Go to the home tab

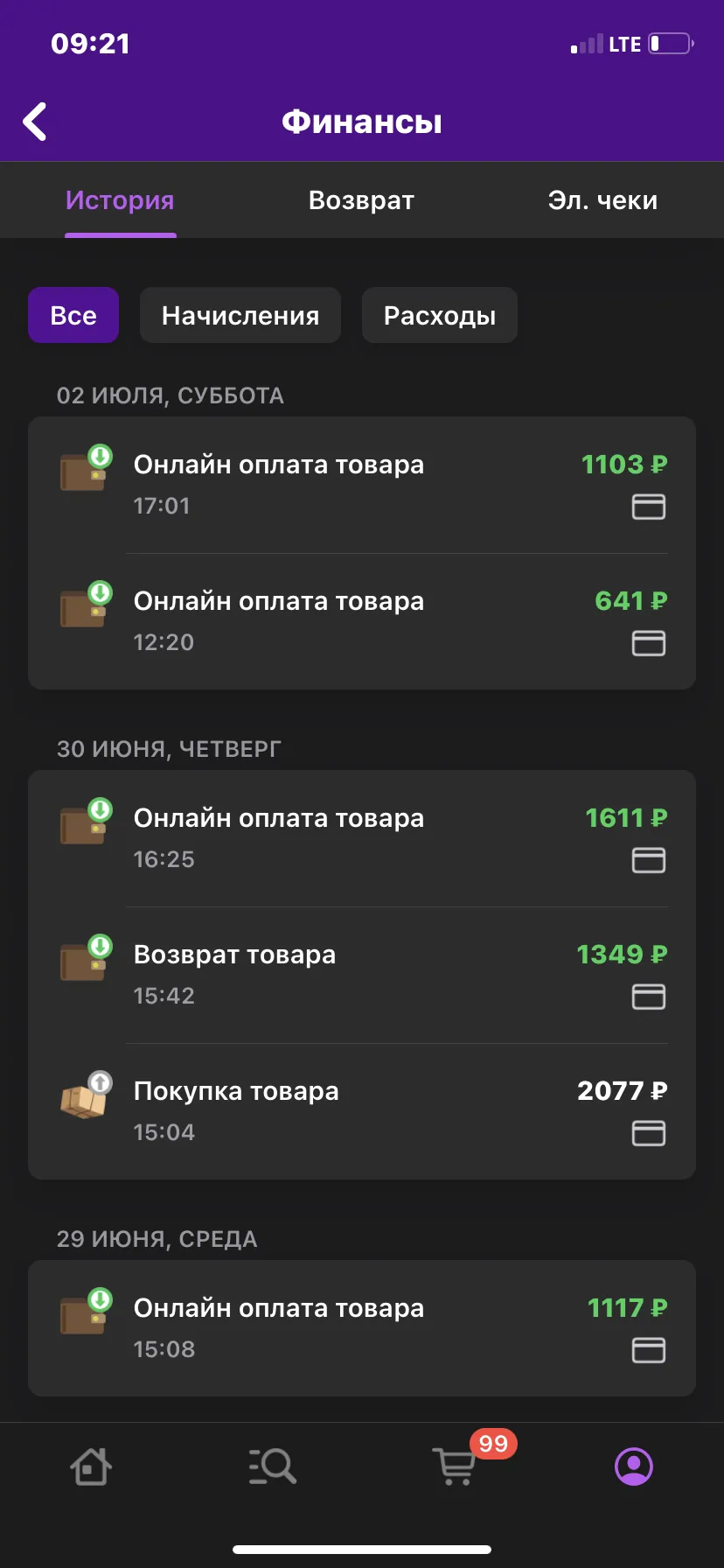coord(91,1466)
